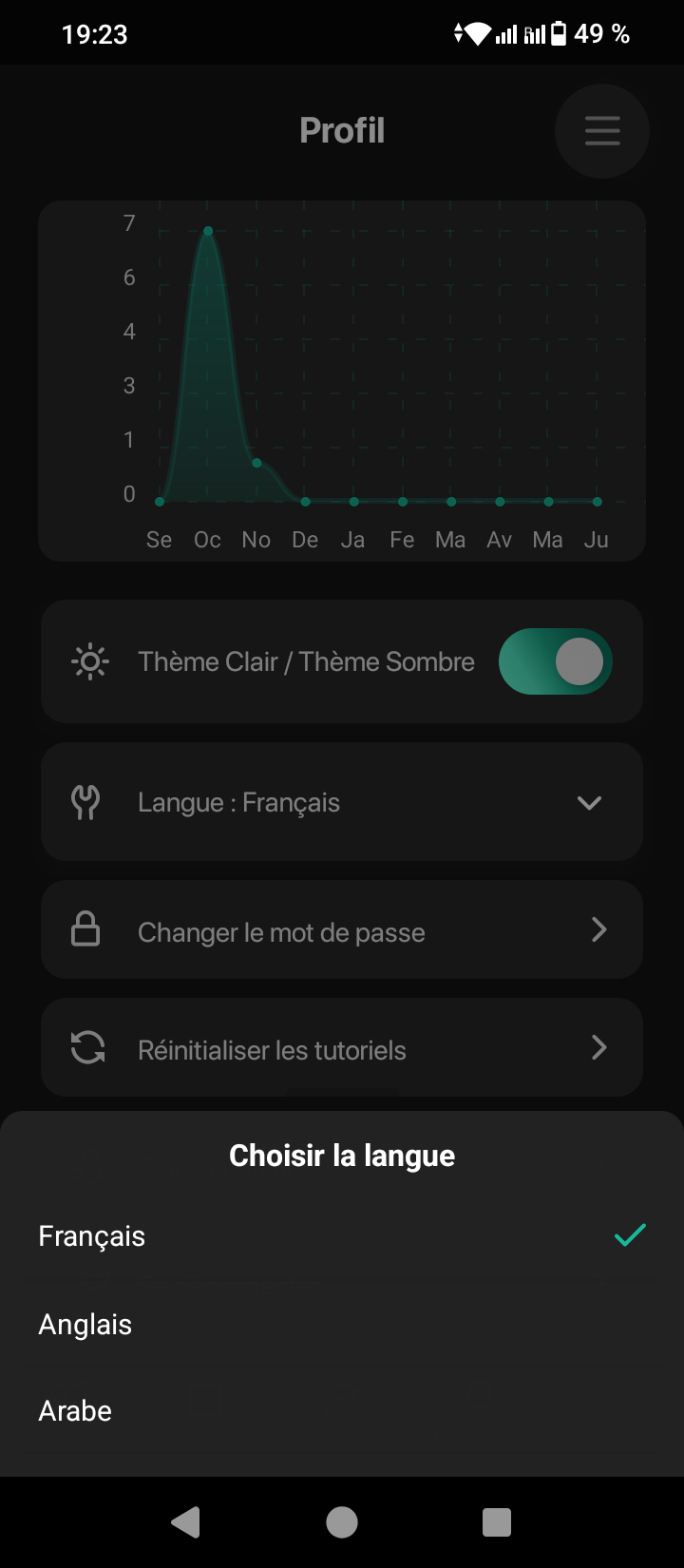Pick Arabe from the language list
Viewport: 684px width, 1568px height.
click(x=342, y=1411)
